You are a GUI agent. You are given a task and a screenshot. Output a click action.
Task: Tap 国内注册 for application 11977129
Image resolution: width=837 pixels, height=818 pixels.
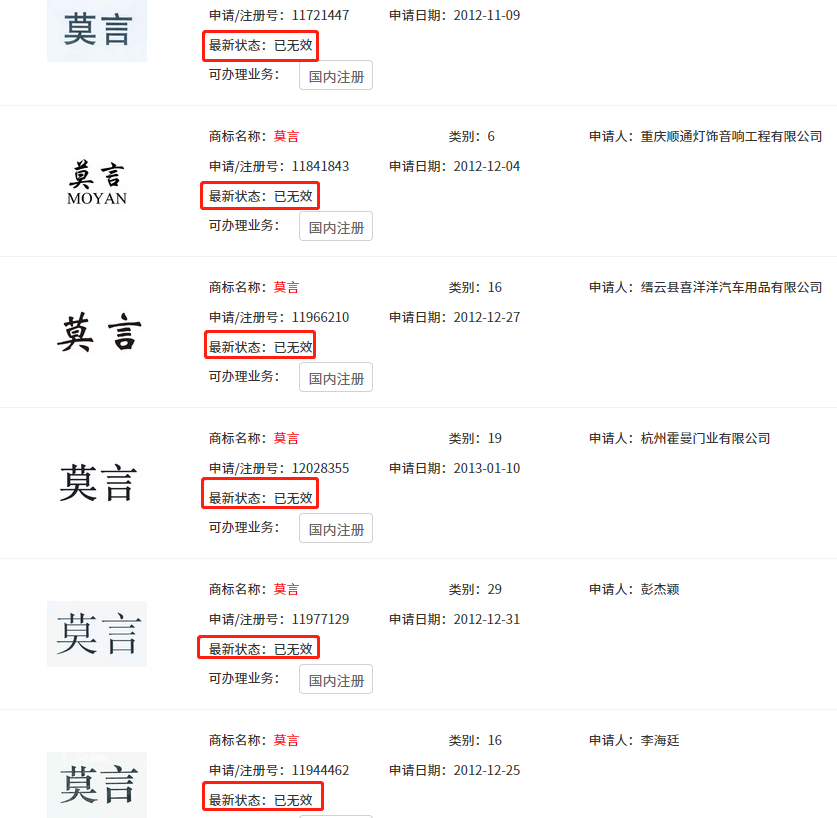[336, 680]
